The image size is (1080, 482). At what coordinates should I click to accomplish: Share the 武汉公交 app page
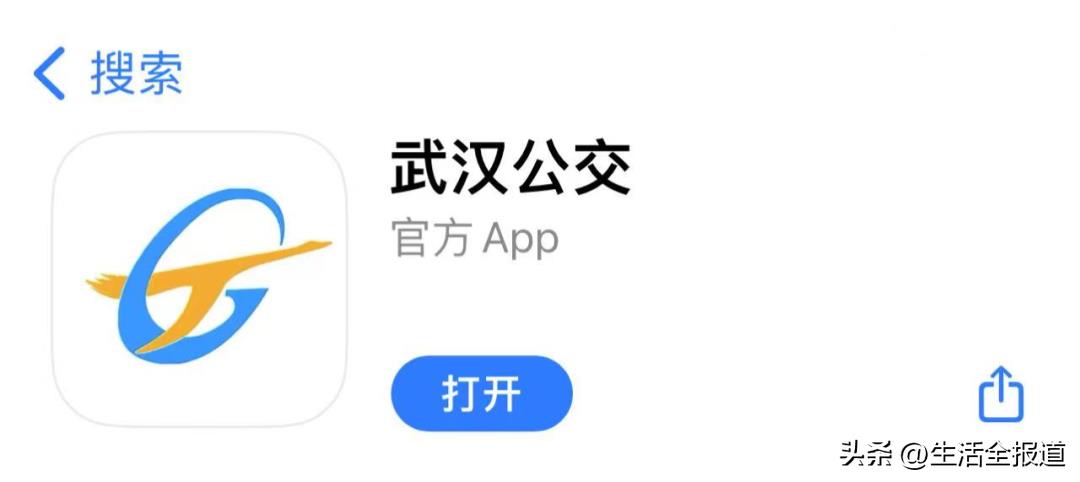[x=1001, y=393]
